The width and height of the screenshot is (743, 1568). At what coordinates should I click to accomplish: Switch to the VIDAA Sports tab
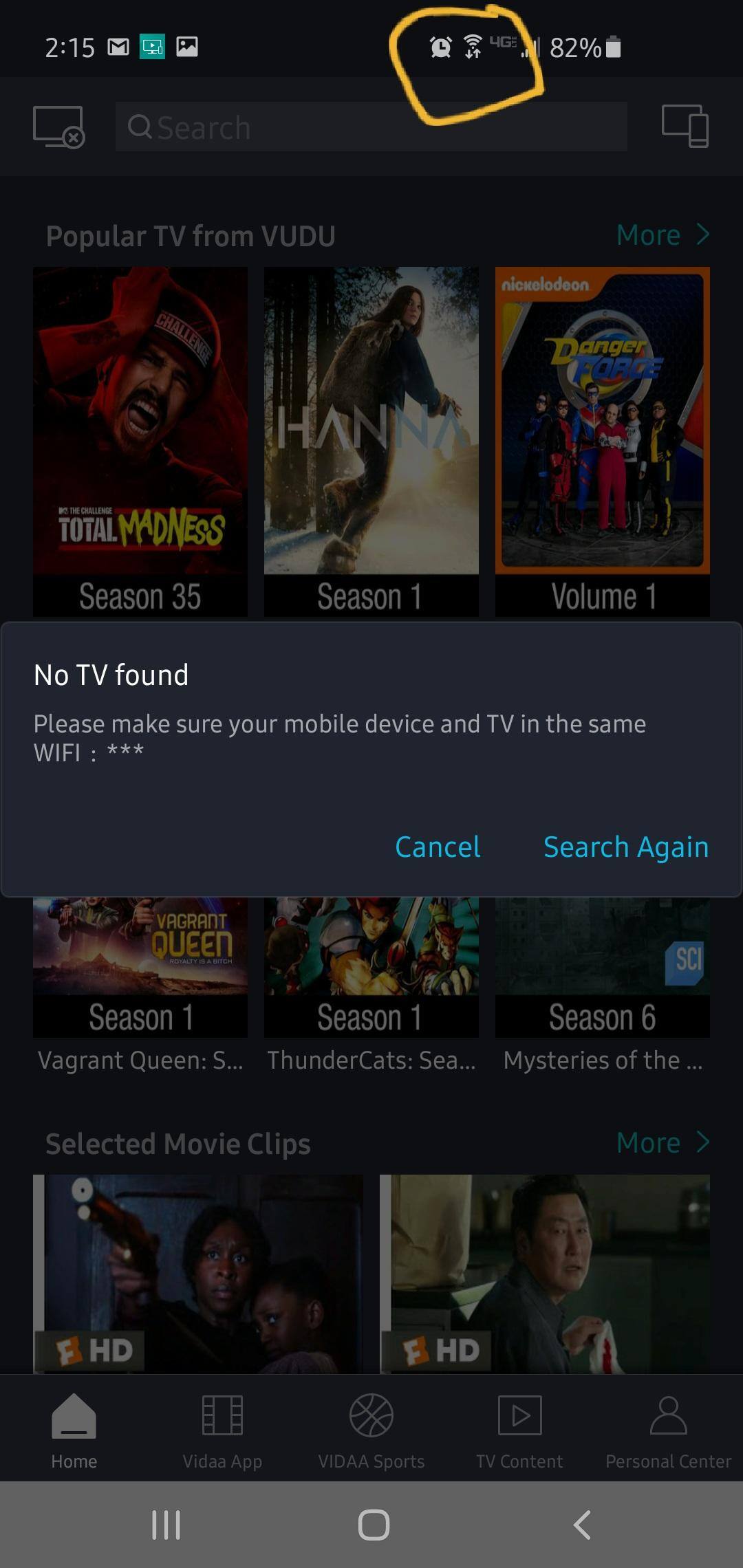(x=371, y=1430)
